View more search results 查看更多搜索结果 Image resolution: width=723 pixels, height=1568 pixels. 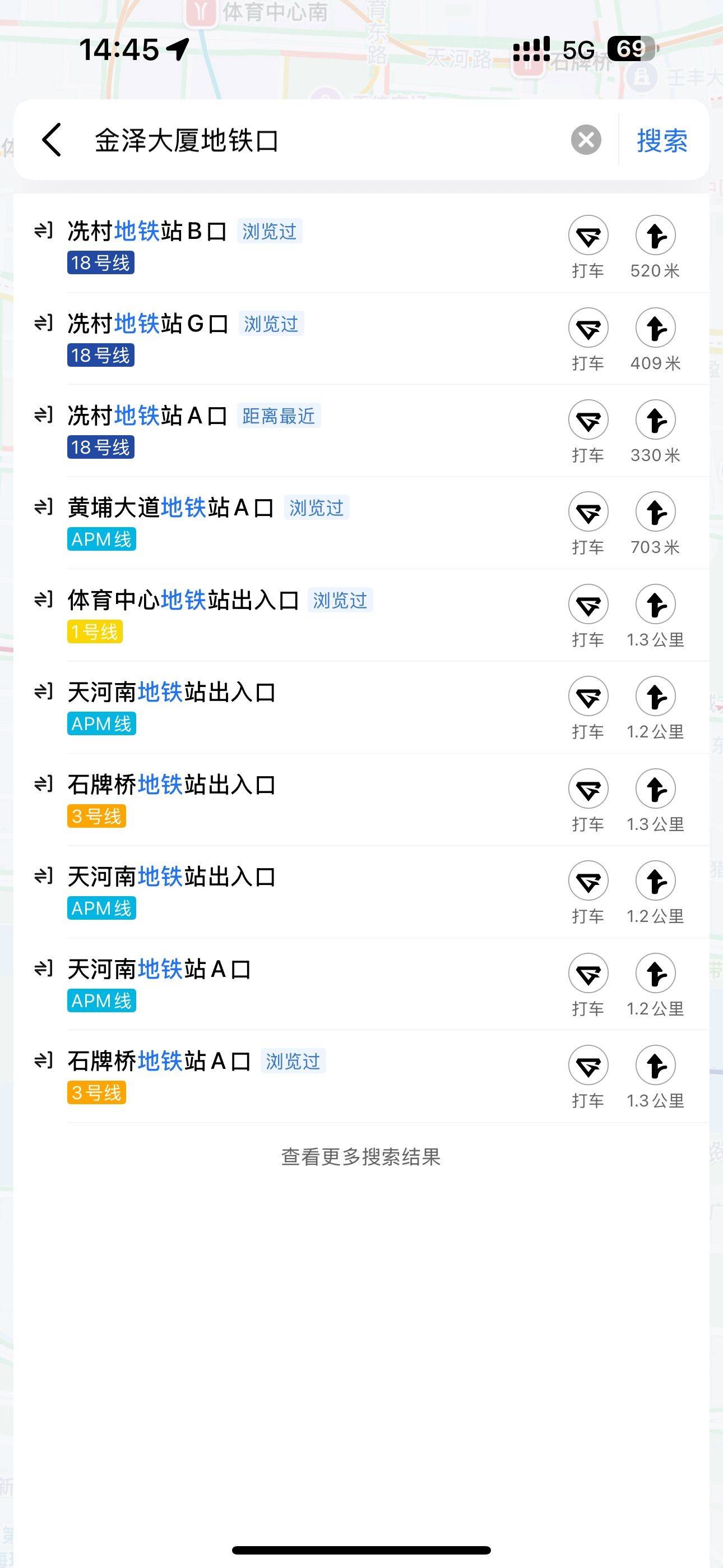click(360, 1156)
